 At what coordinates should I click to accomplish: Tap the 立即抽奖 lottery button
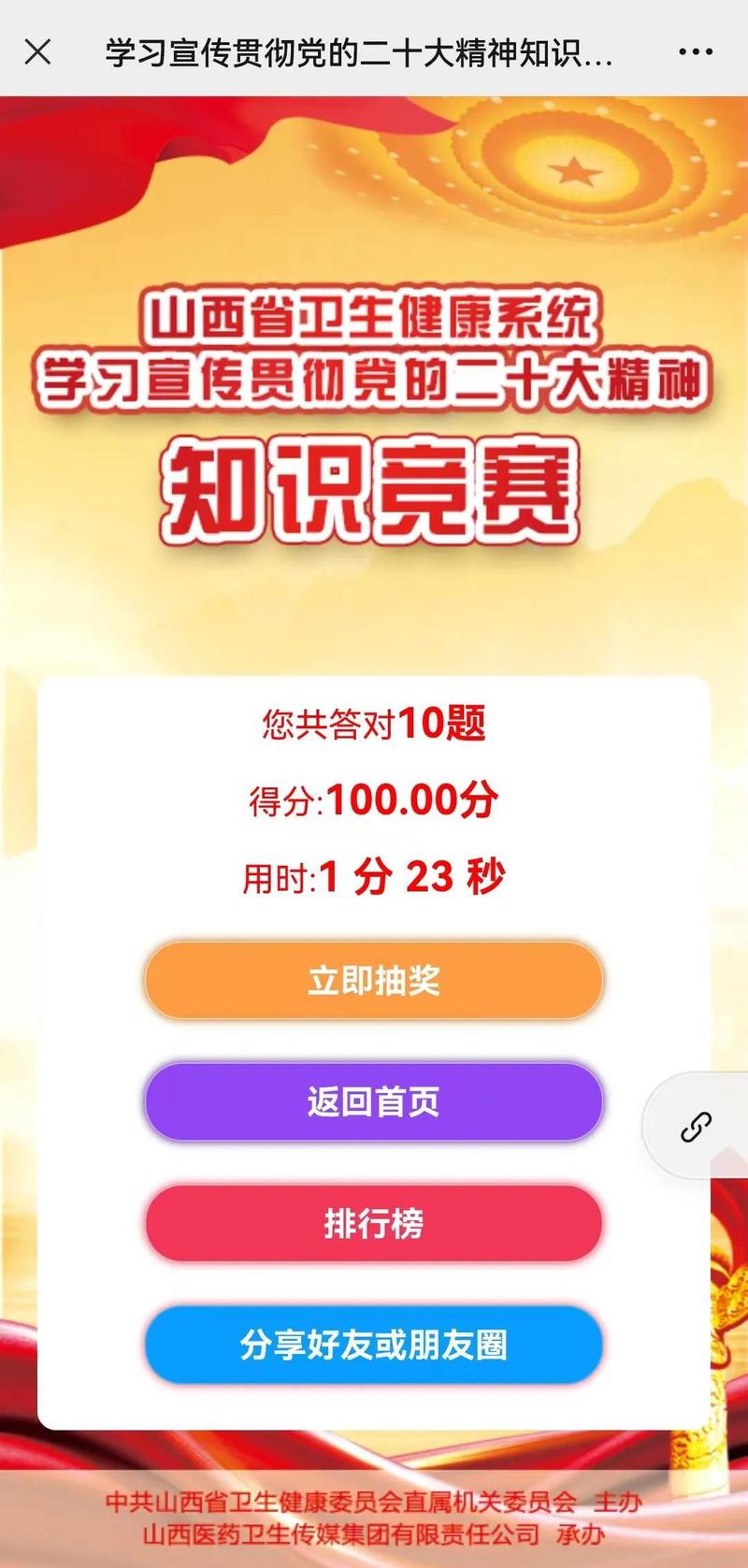point(373,980)
